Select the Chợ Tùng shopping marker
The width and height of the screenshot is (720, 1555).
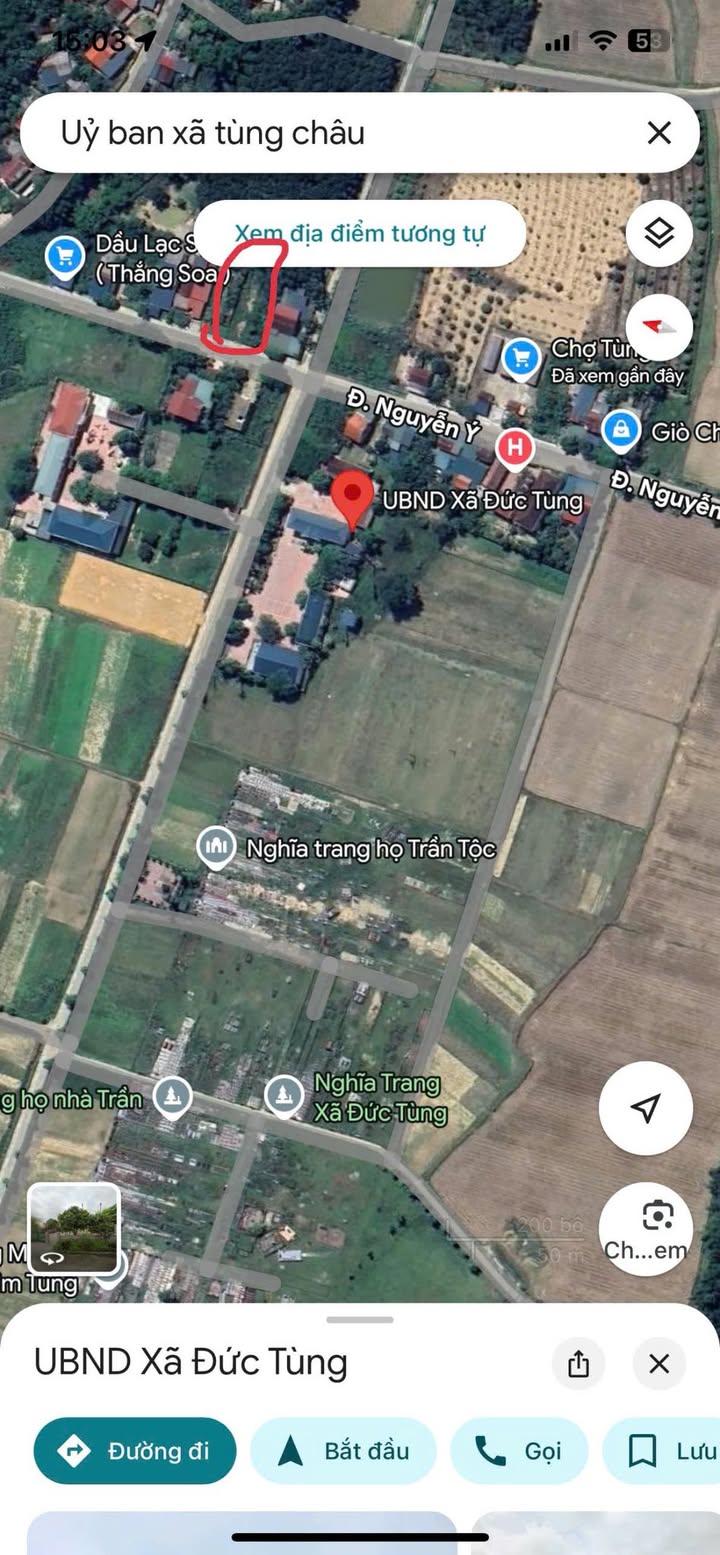click(x=521, y=357)
